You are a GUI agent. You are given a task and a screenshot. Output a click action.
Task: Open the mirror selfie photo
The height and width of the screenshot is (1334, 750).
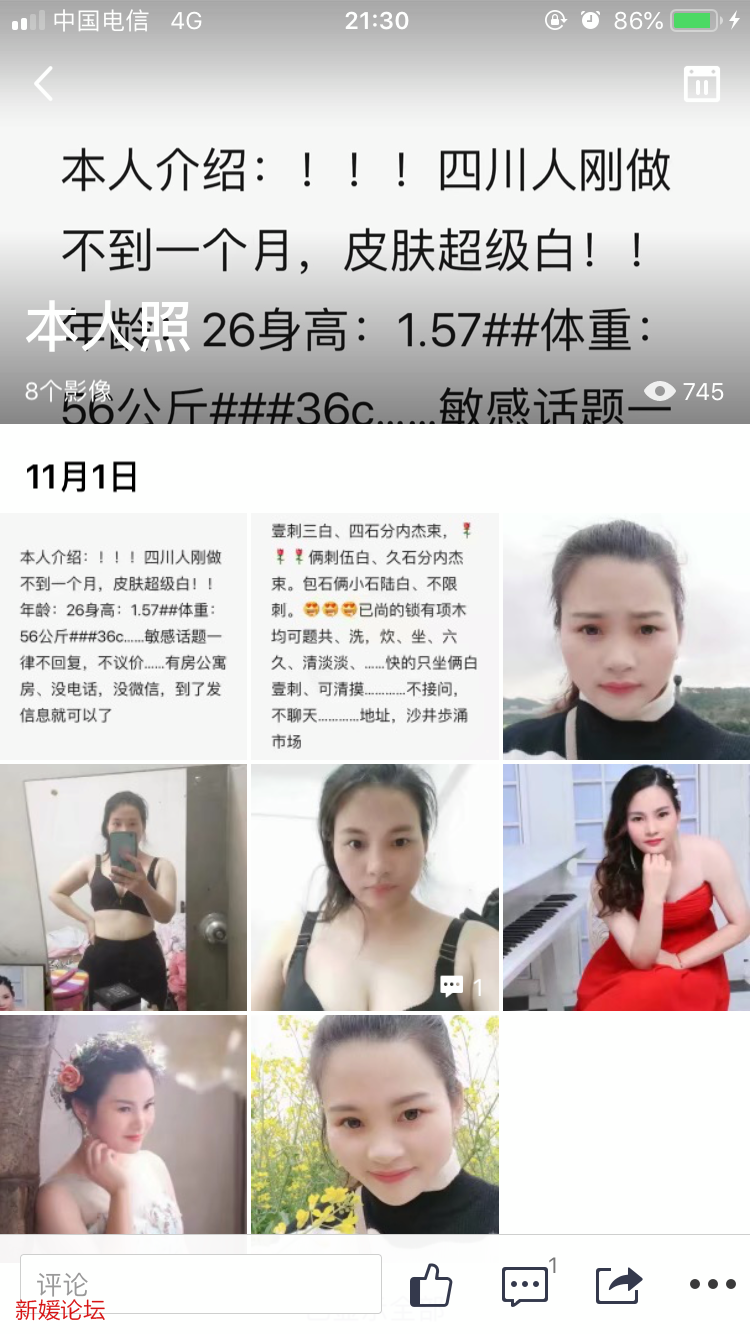(123, 886)
